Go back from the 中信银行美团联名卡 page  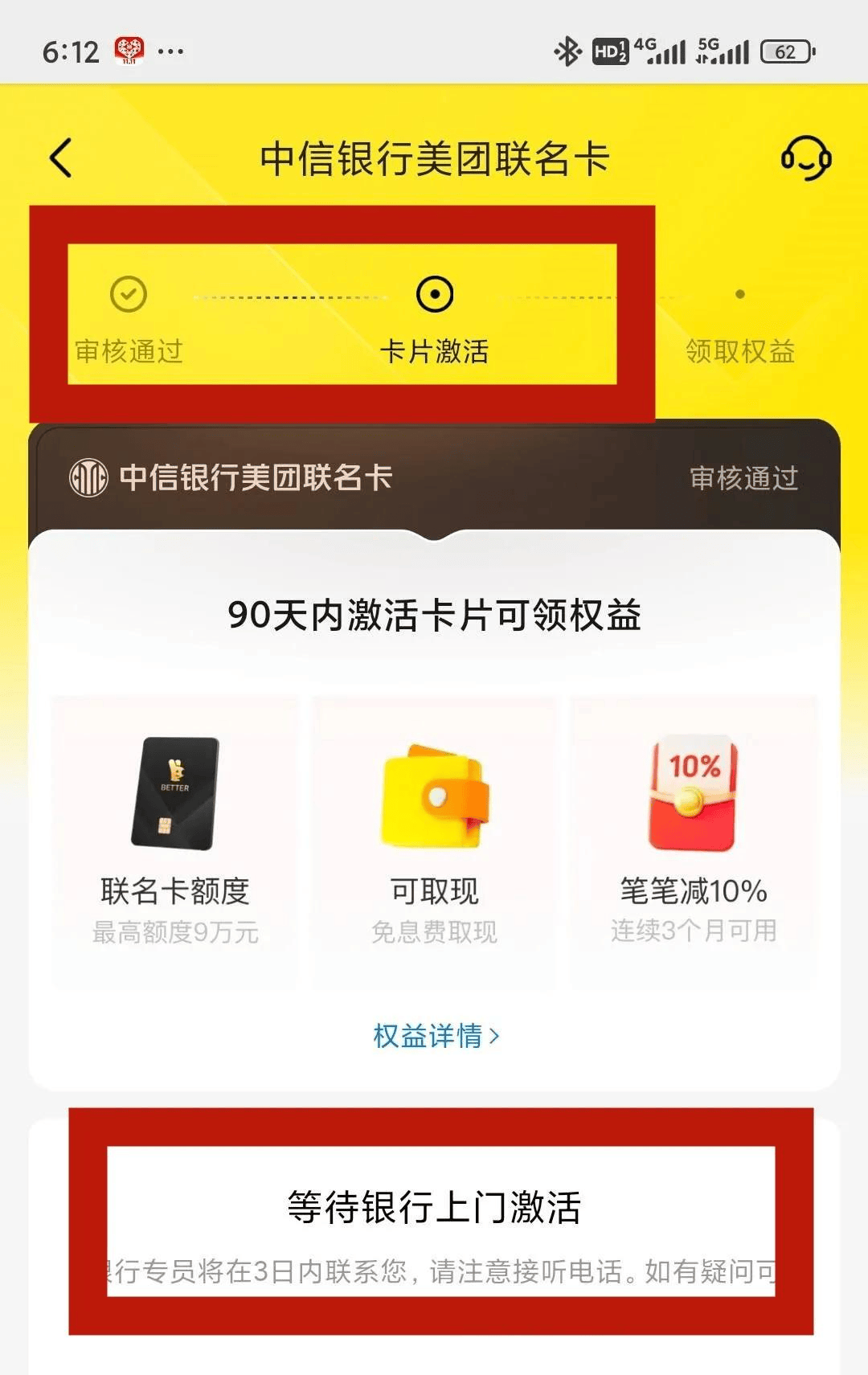[61, 158]
